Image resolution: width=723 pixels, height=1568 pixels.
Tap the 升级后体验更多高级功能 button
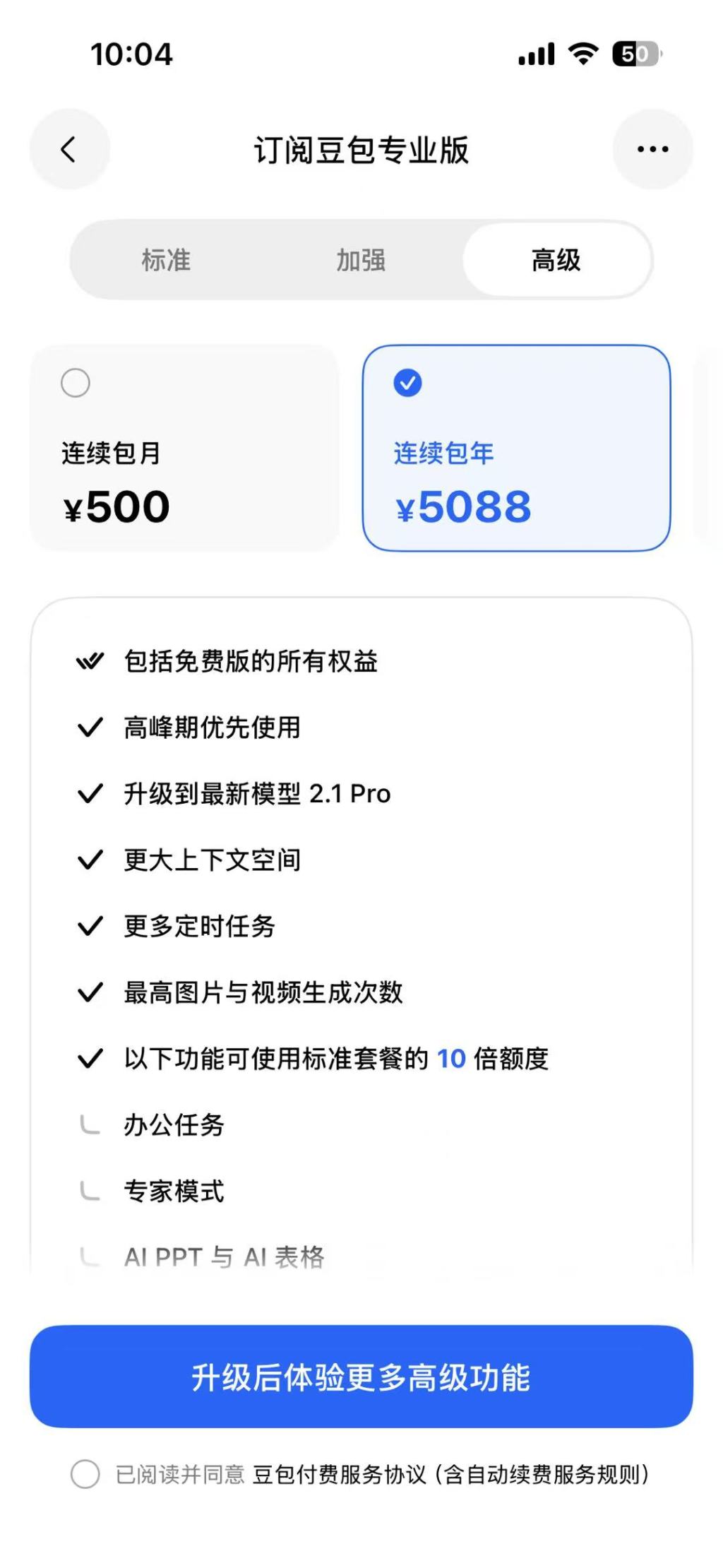point(361,1377)
